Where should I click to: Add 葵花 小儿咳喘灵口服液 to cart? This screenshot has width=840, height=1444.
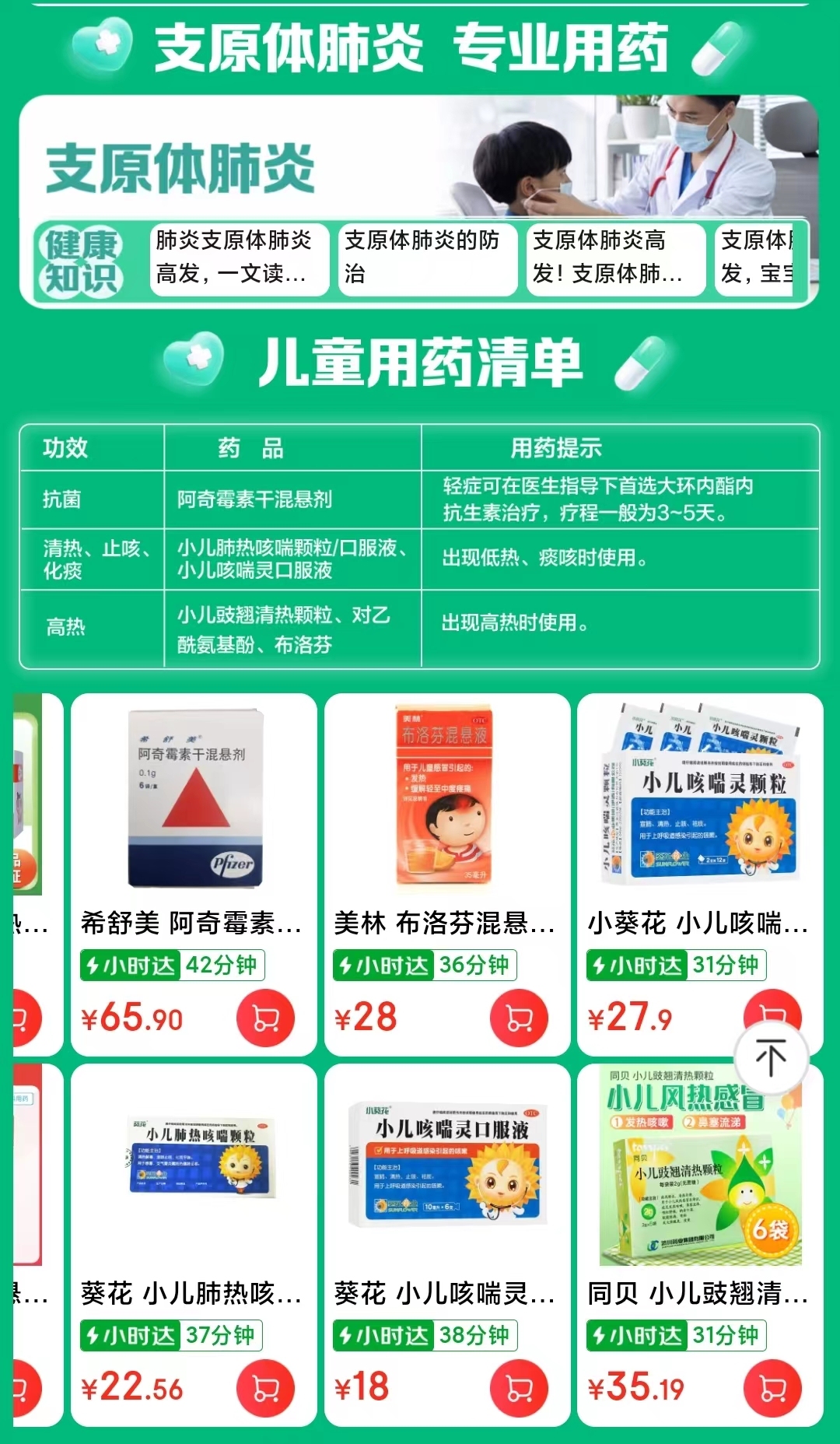(519, 1388)
